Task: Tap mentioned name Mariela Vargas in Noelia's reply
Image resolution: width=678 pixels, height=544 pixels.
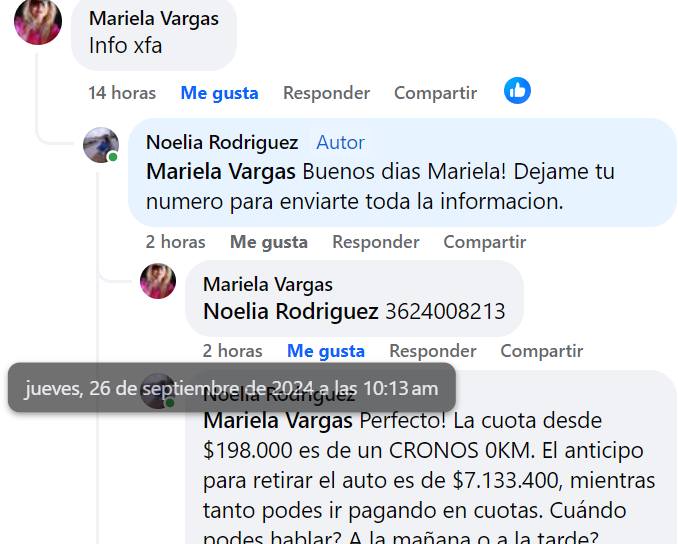Action: click(221, 171)
